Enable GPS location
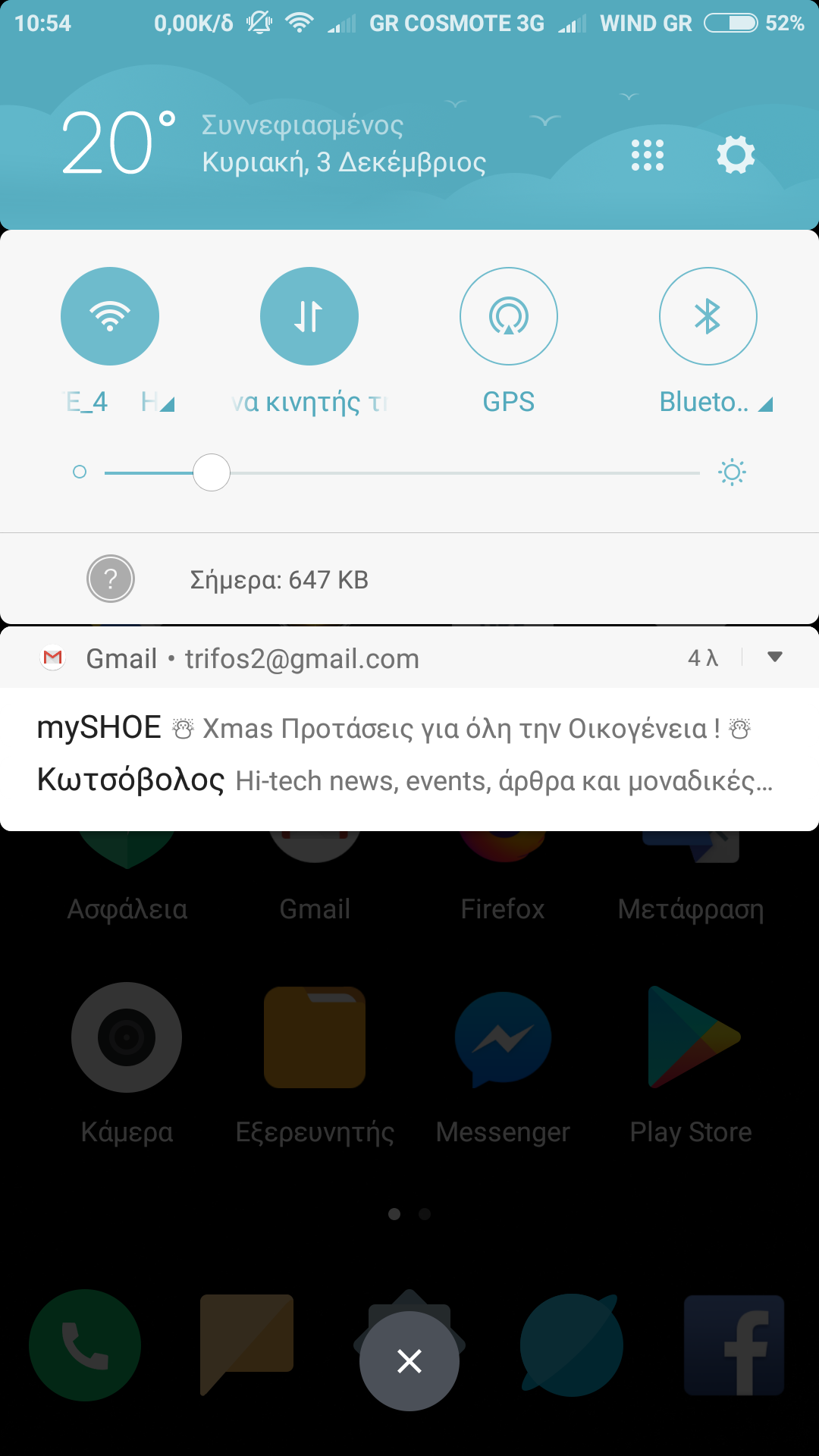 pos(509,316)
